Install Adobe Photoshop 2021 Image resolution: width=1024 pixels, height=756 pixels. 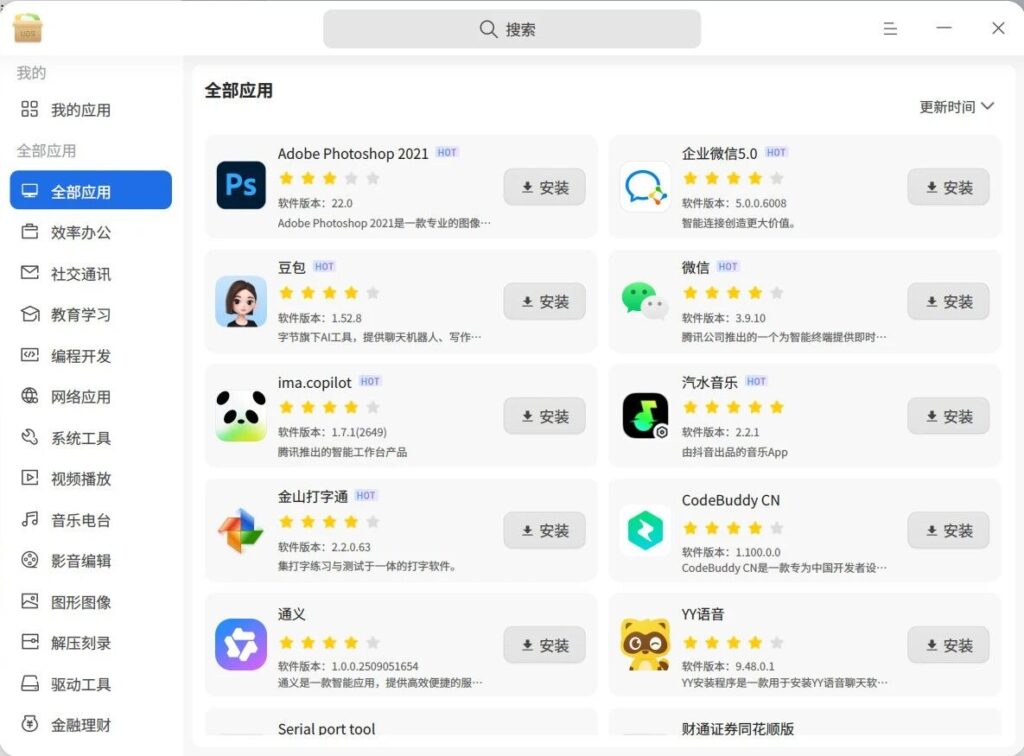coord(544,187)
